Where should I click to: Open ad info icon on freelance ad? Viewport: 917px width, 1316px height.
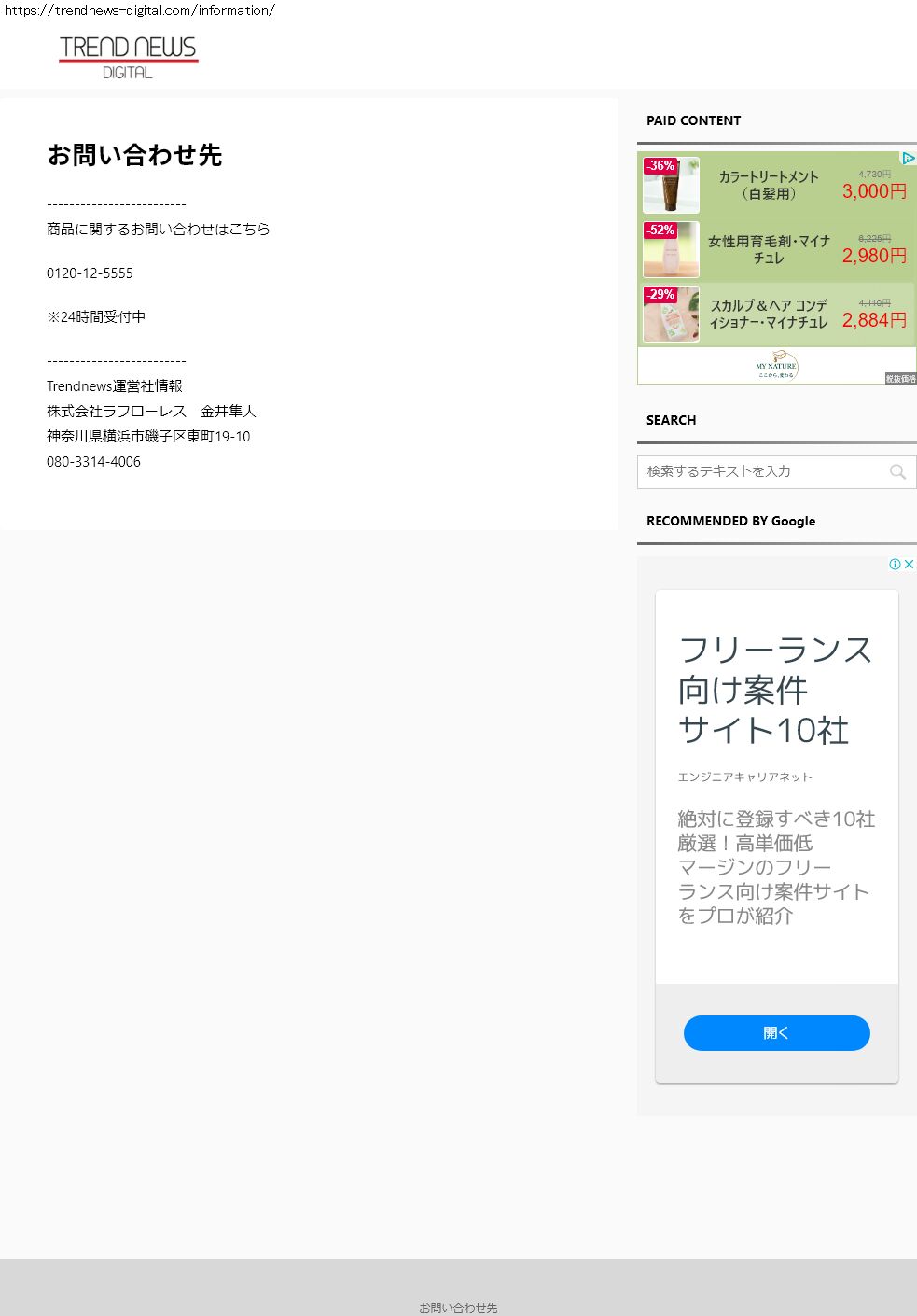(x=895, y=564)
